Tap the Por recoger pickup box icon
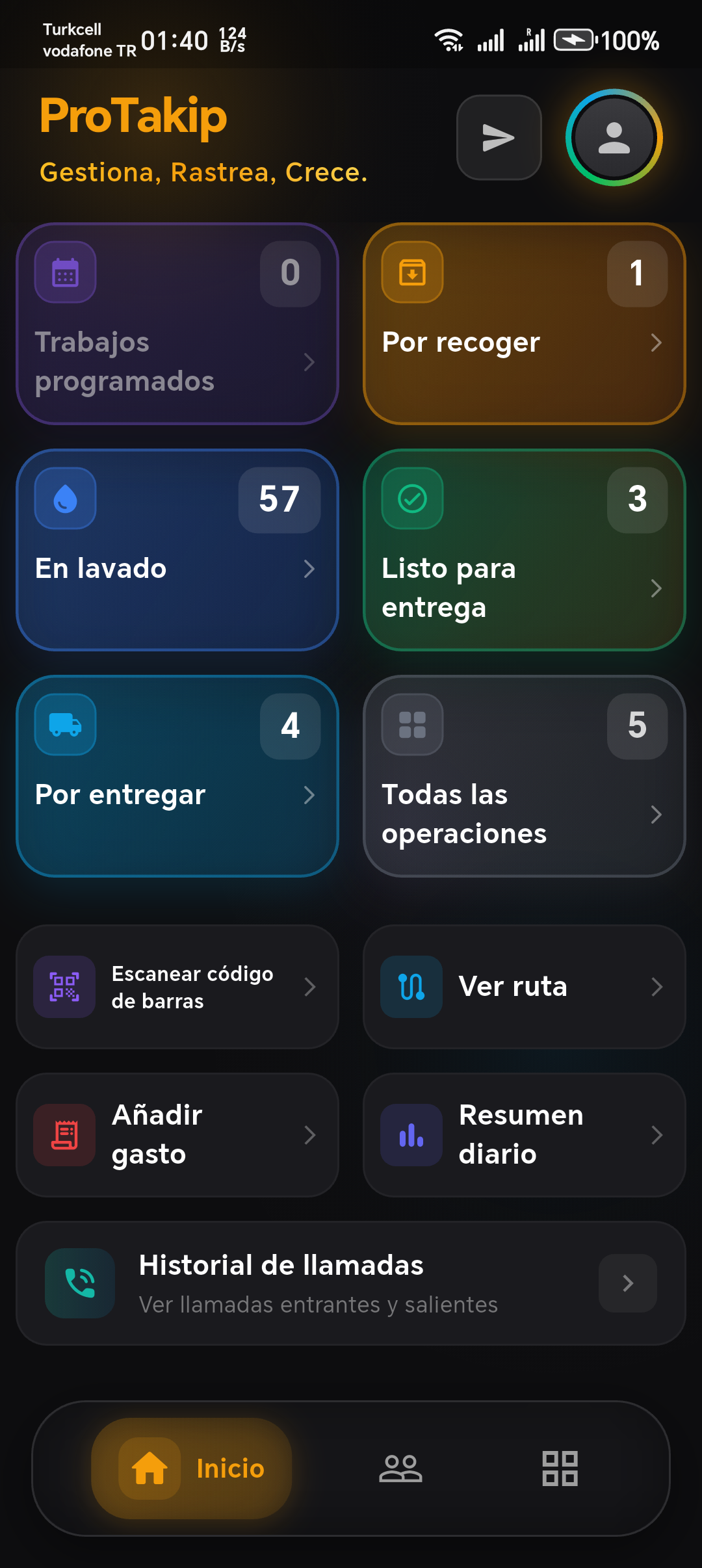This screenshot has height=1568, width=702. point(412,272)
